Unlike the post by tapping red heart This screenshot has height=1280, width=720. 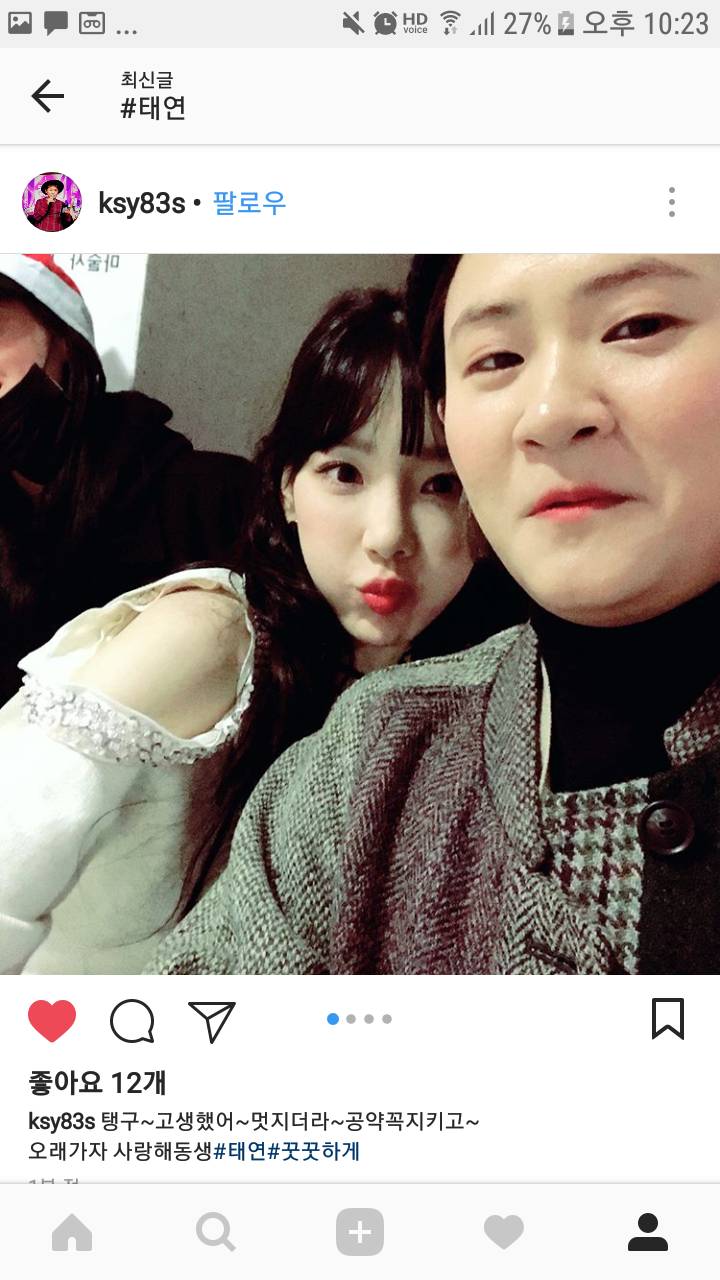(x=54, y=1018)
